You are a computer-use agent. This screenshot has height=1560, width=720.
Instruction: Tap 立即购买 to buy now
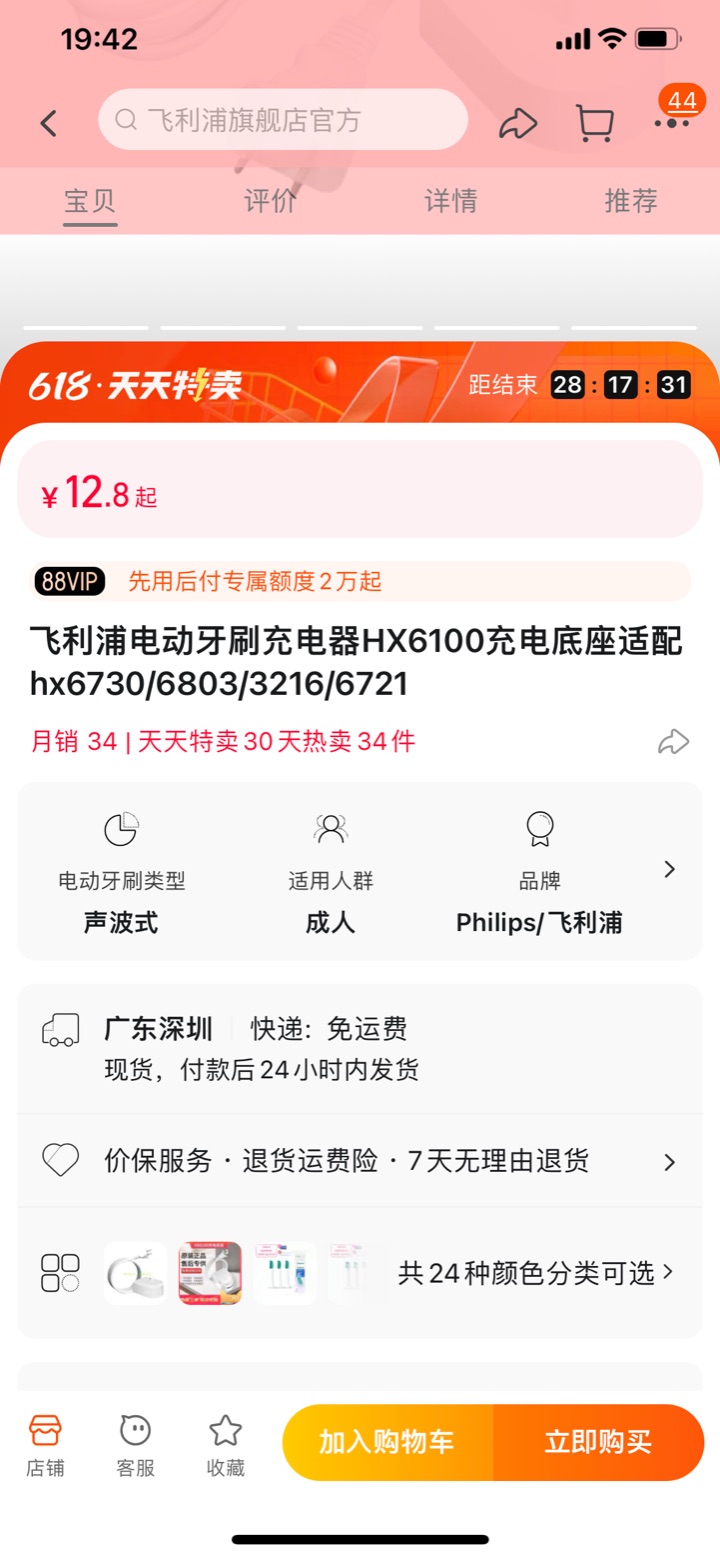(598, 1442)
